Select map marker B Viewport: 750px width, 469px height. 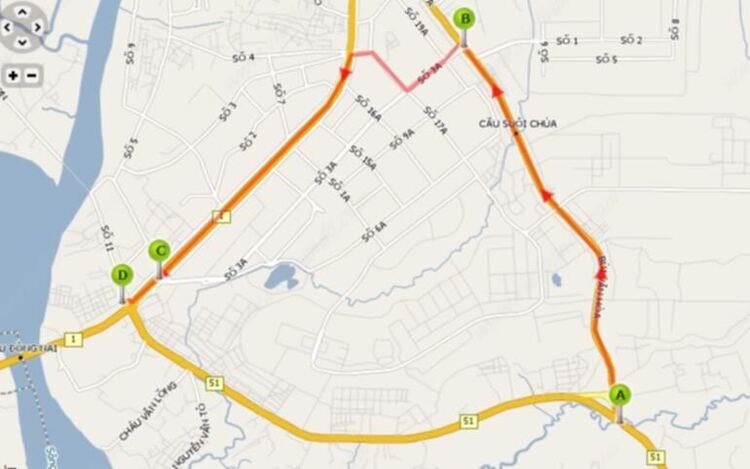click(x=464, y=19)
